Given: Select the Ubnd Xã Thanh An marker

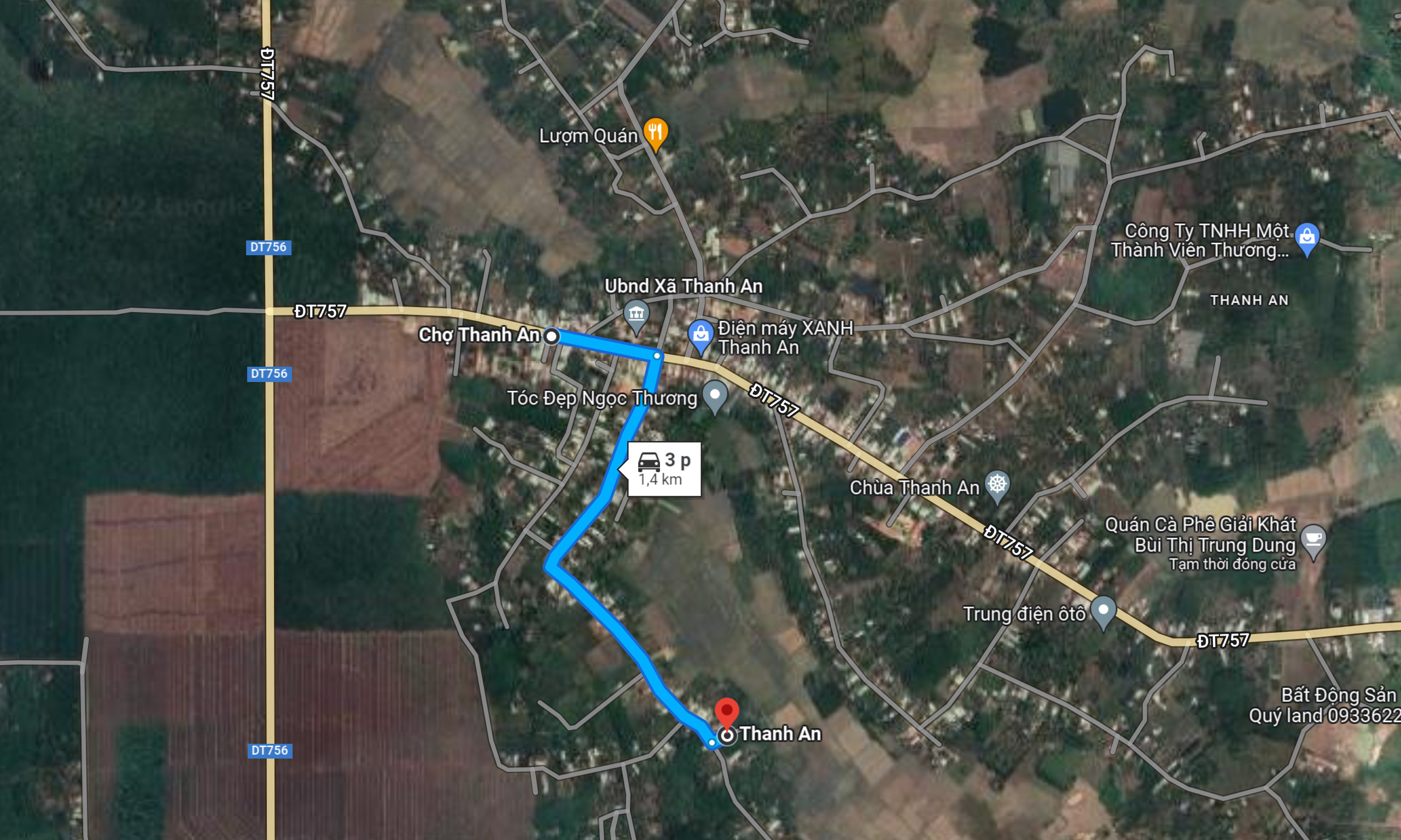Looking at the screenshot, I should point(636,315).
